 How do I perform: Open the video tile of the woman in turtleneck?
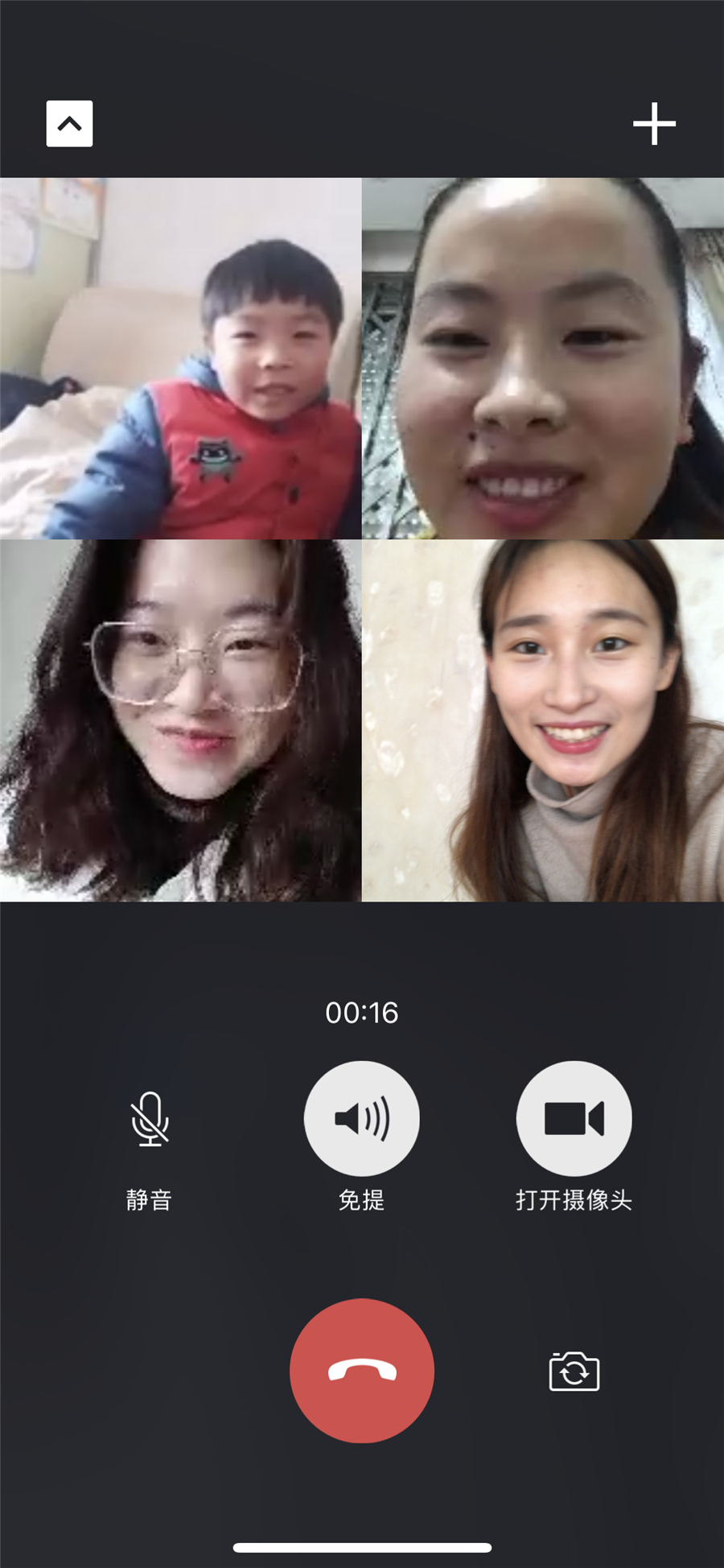pyautogui.click(x=543, y=720)
